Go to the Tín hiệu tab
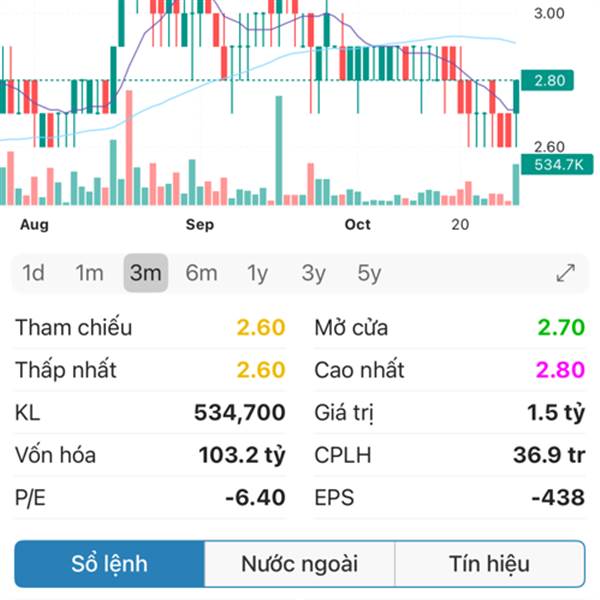 [x=490, y=564]
